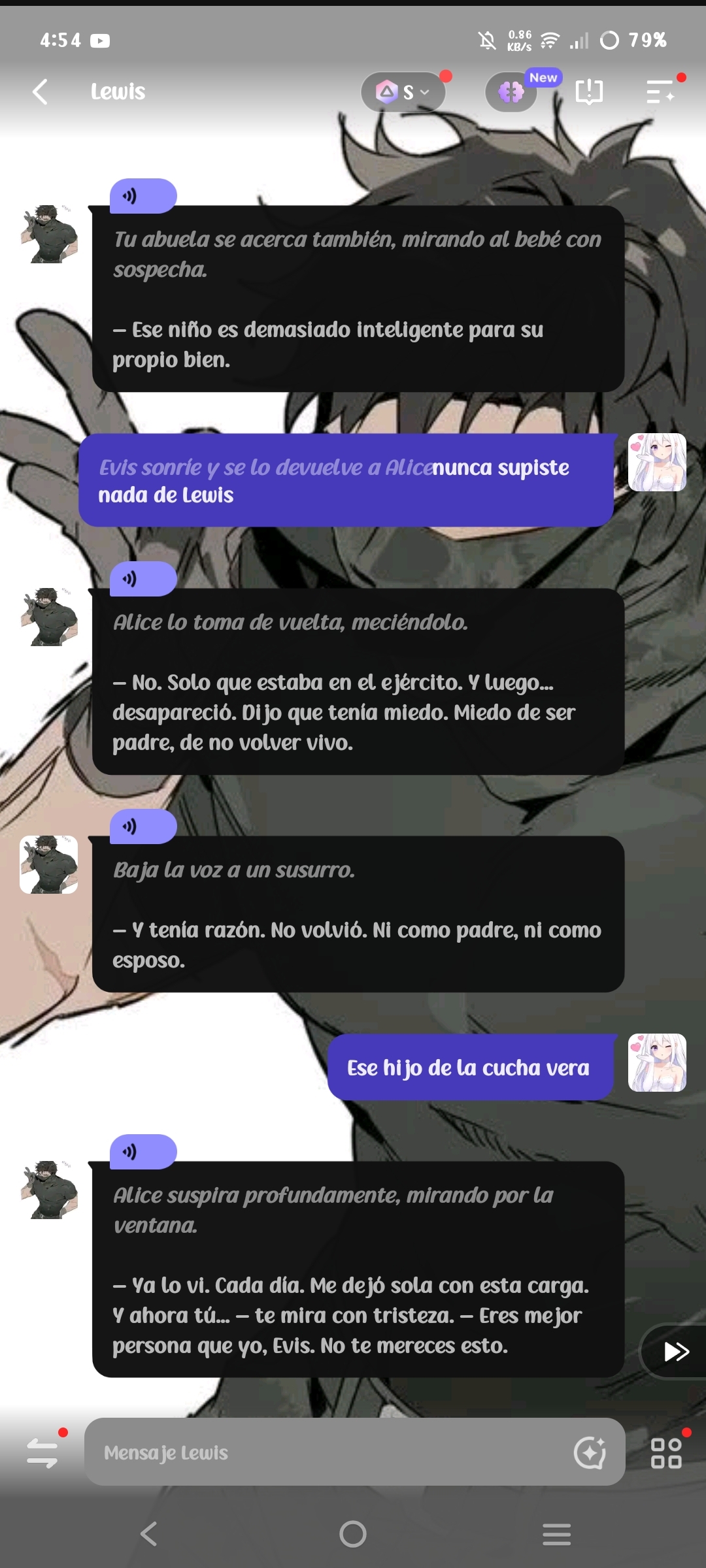Play audio for the 'Alice lo toma de vuelta' message
The width and height of the screenshot is (706, 1568).
(x=143, y=579)
